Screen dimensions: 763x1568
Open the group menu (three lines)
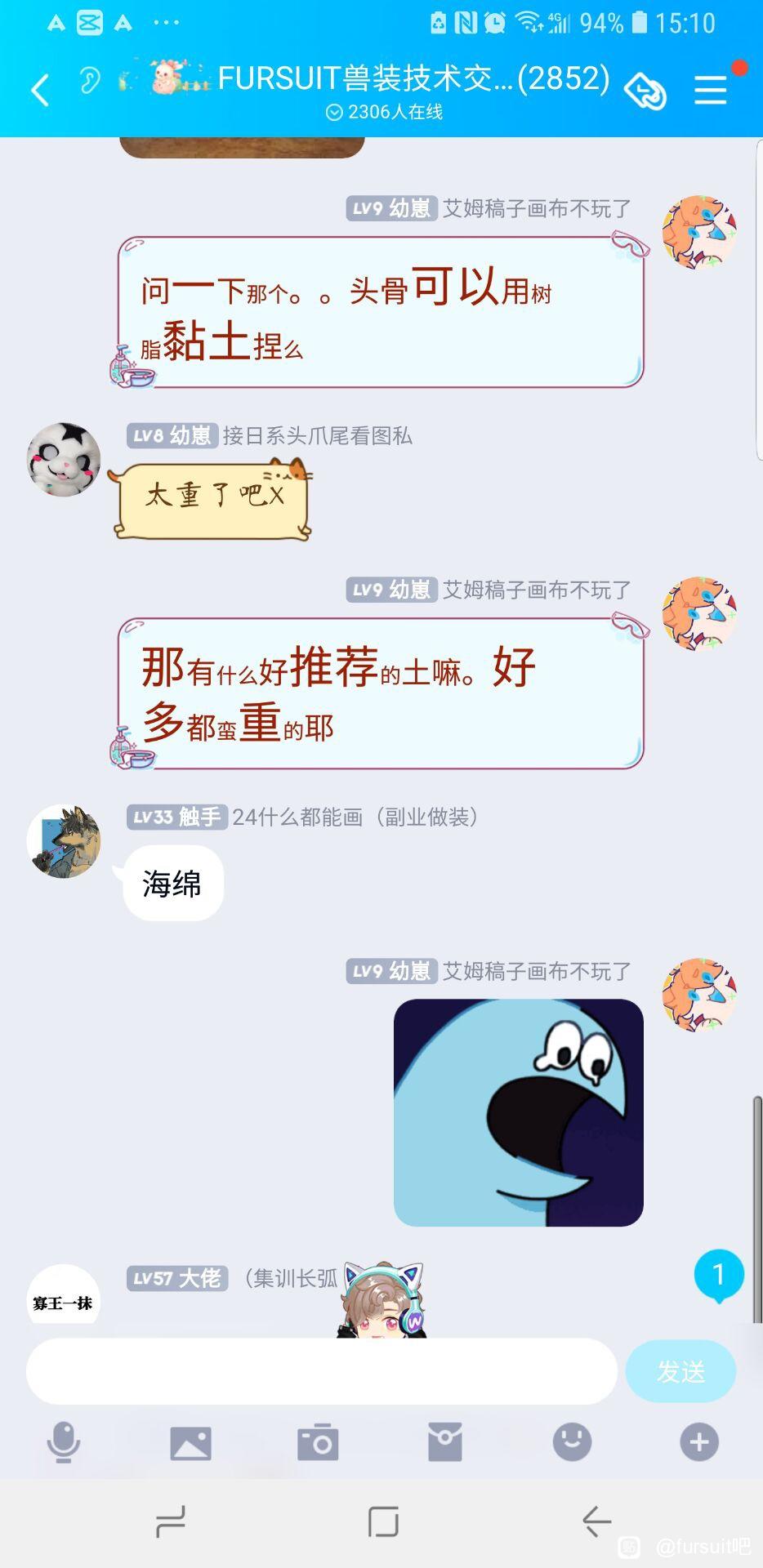click(x=710, y=90)
